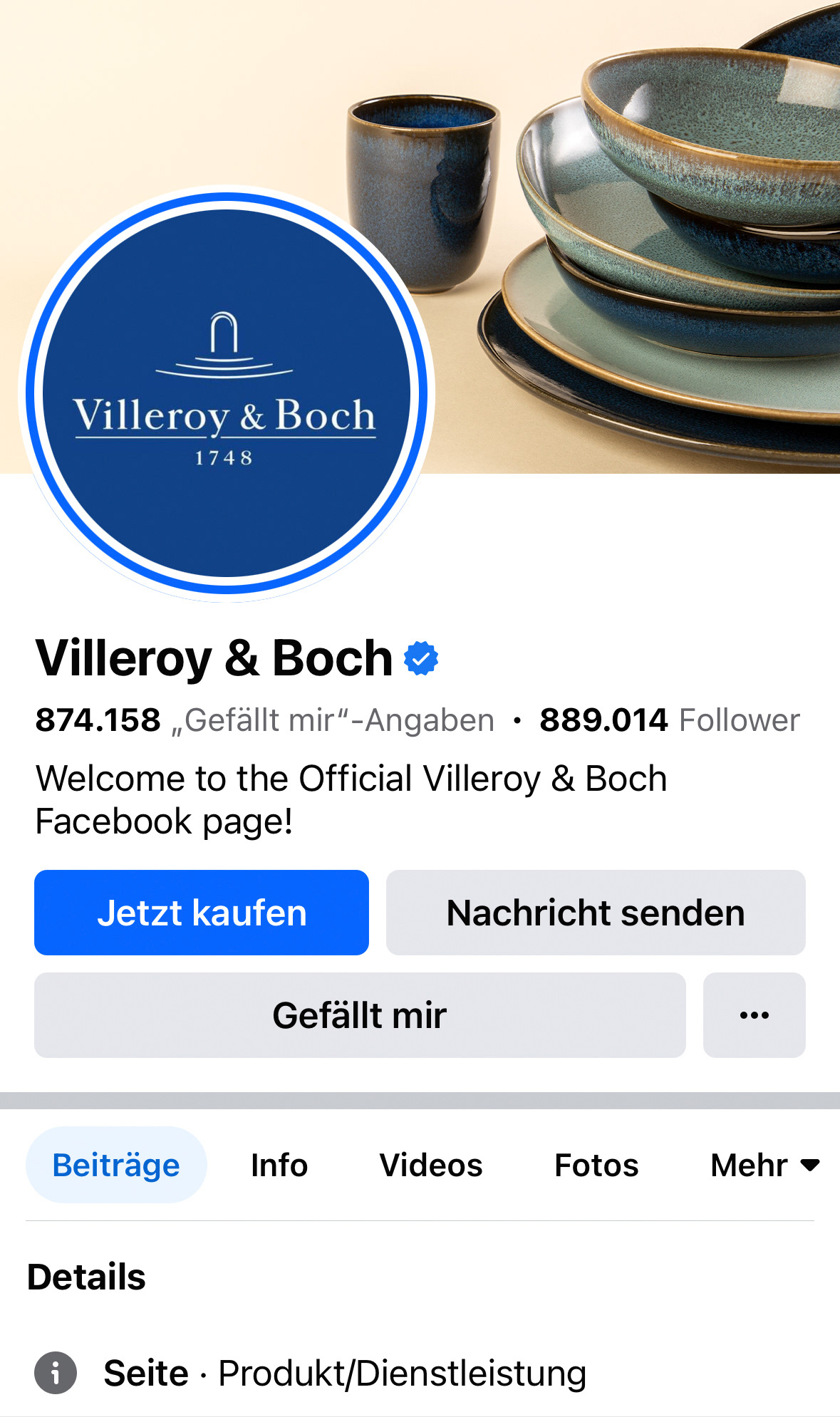
Task: Open the 889.014 Follower list
Action: pyautogui.click(x=669, y=720)
